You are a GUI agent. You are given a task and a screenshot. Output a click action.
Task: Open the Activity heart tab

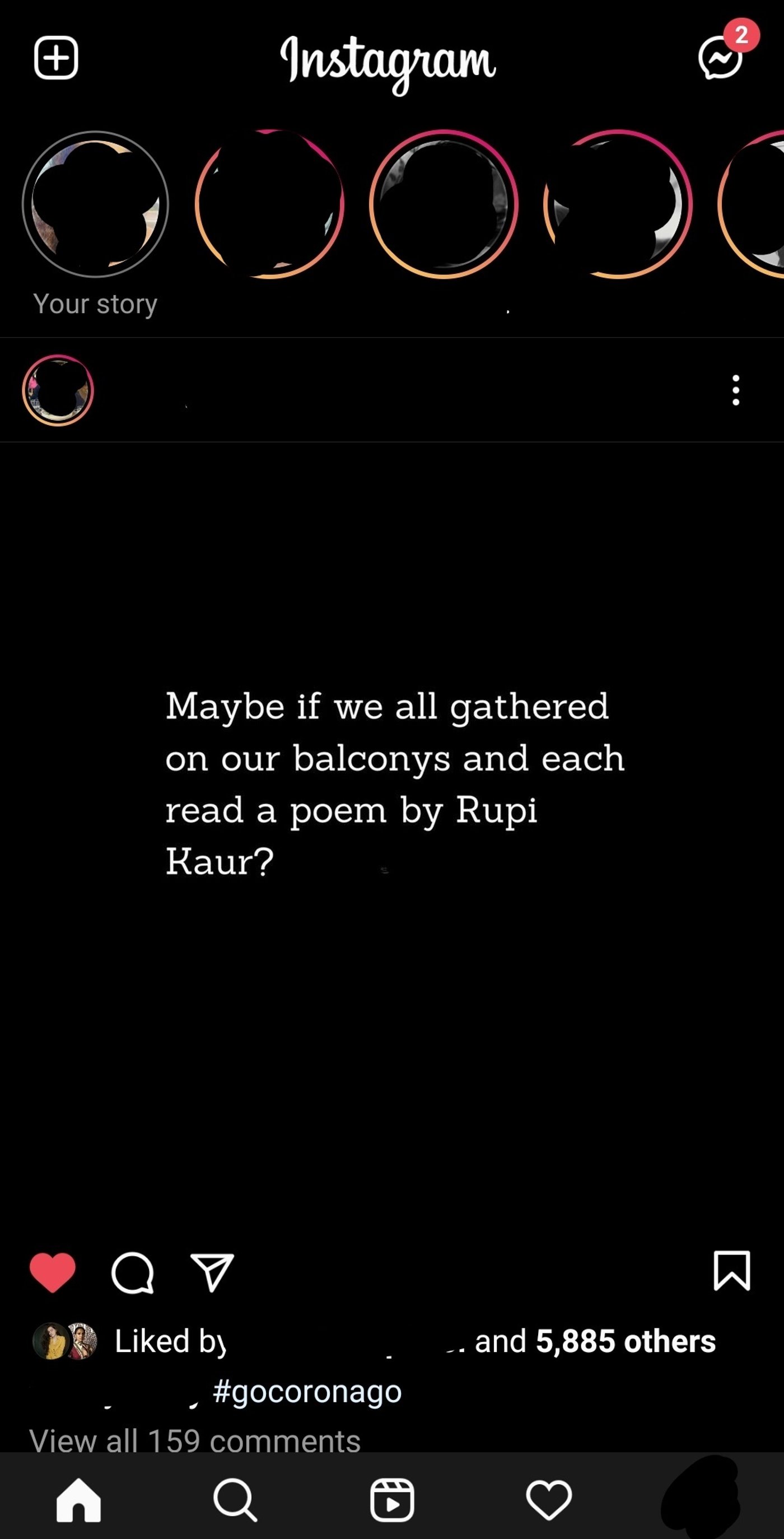[x=549, y=1500]
